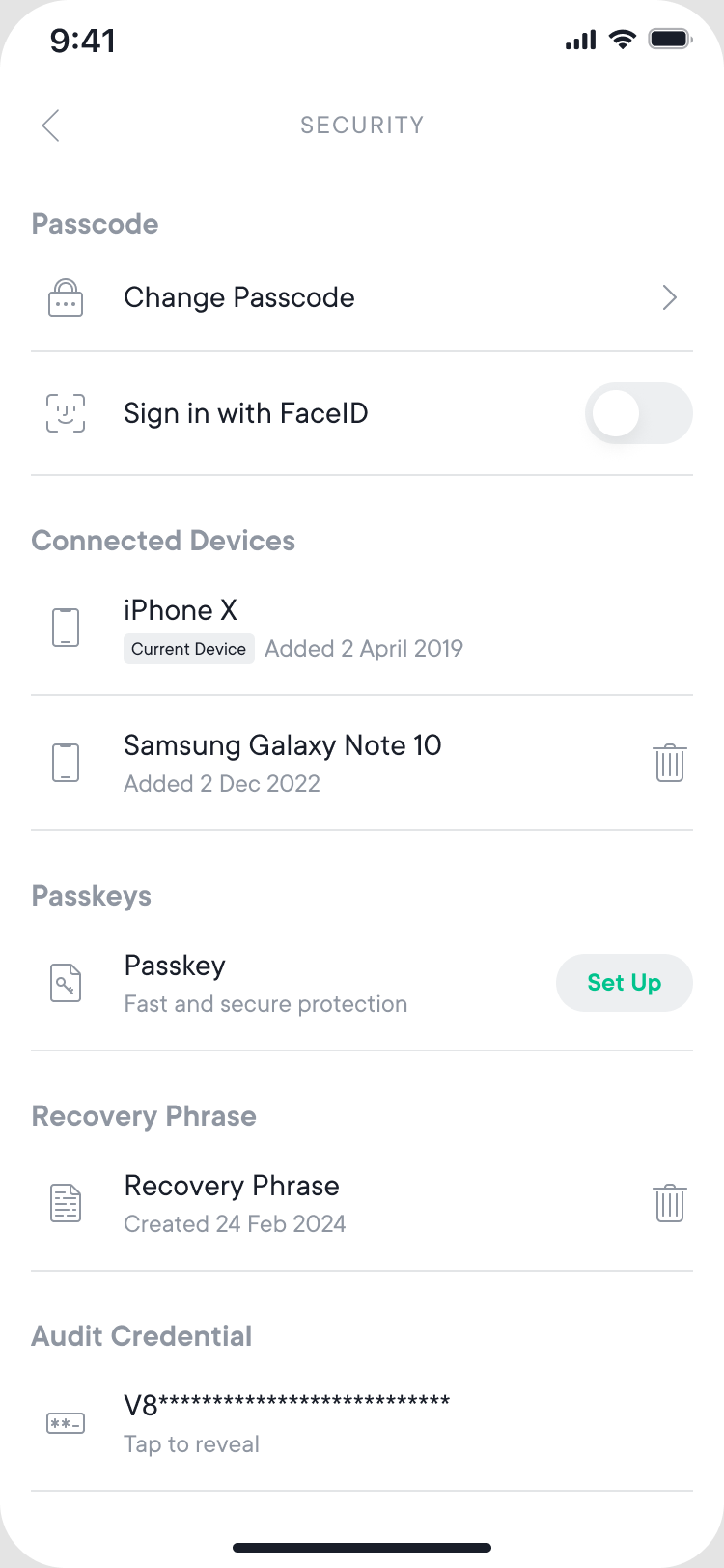Open the Connected Devices section header
Image resolution: width=724 pixels, height=1568 pixels.
point(163,541)
